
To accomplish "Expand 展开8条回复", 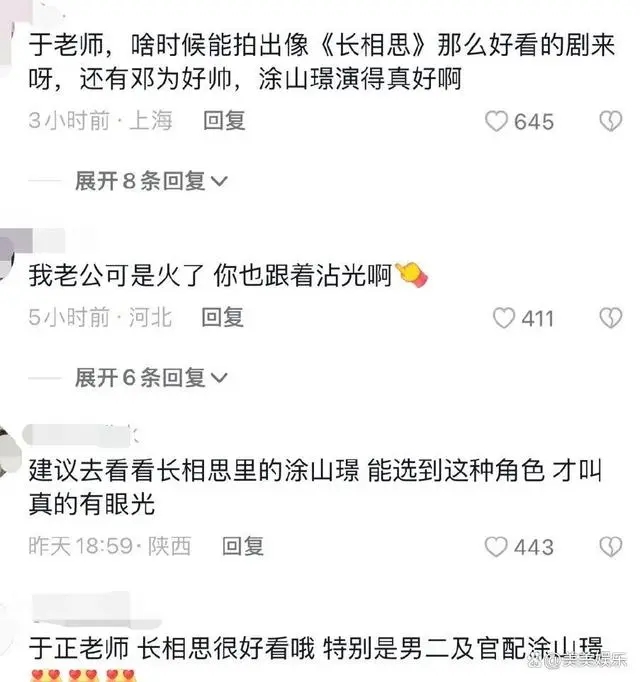I will pos(151,181).
